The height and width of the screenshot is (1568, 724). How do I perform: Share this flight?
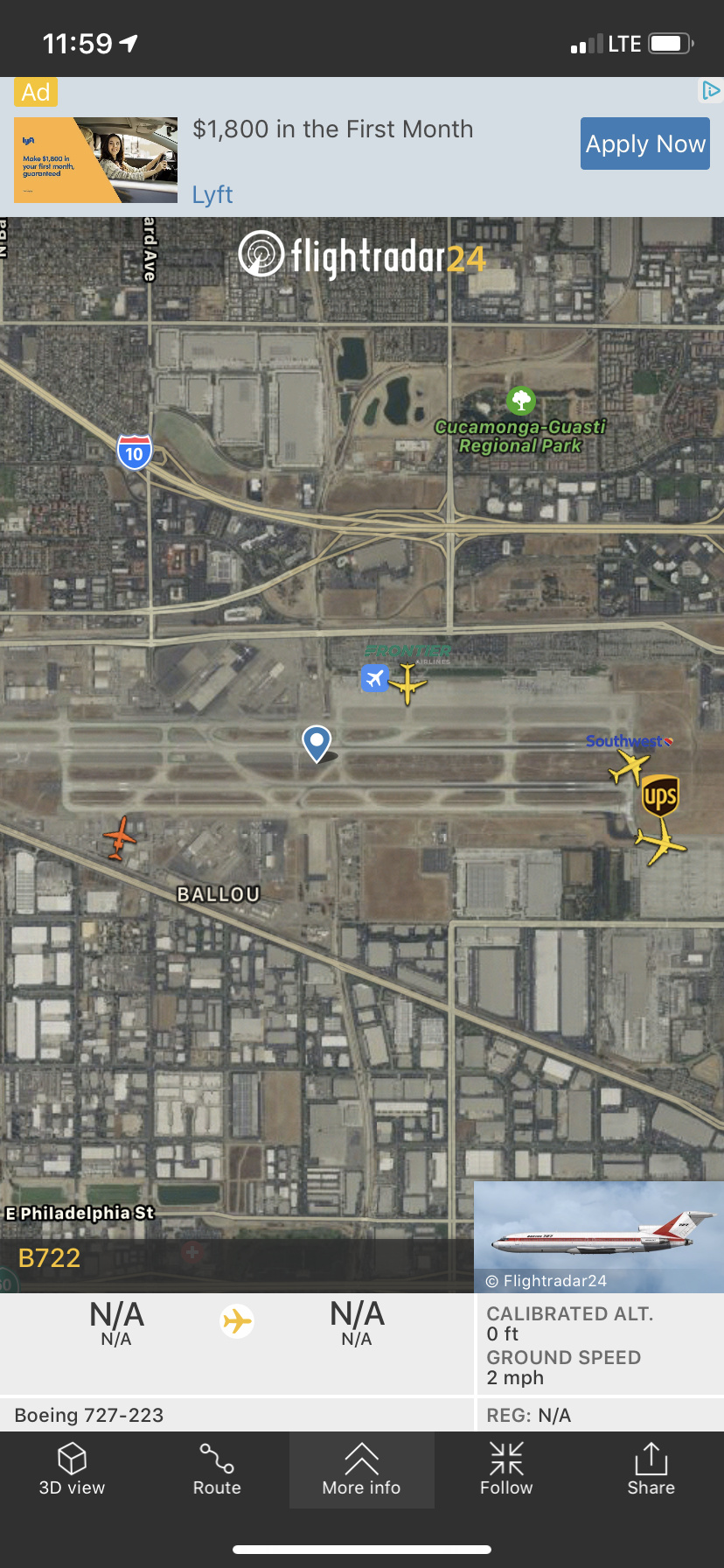651,1470
